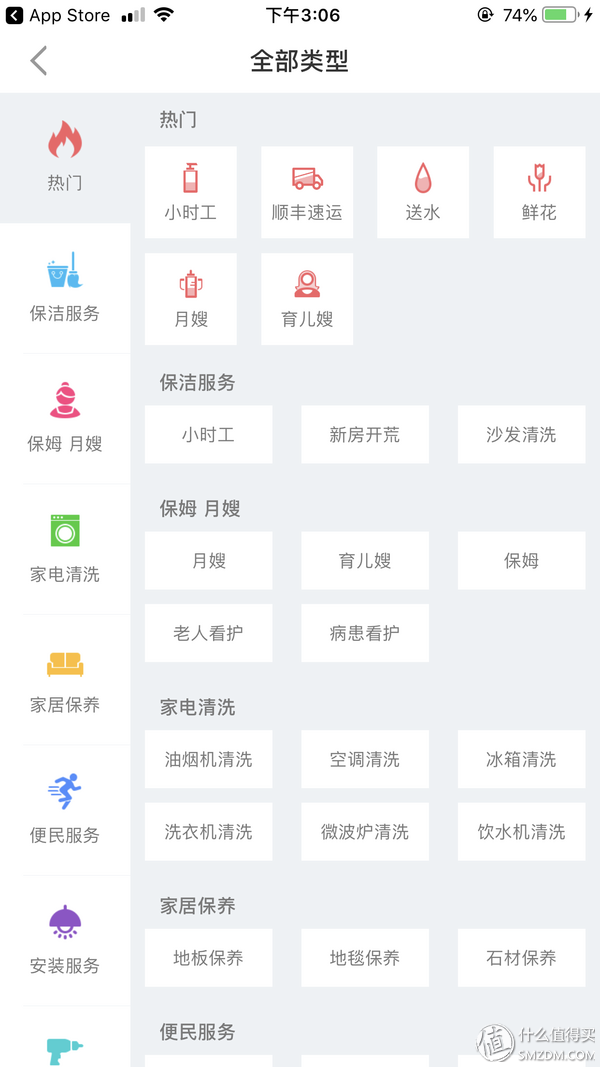Select the 新房开荒 service

365,435
